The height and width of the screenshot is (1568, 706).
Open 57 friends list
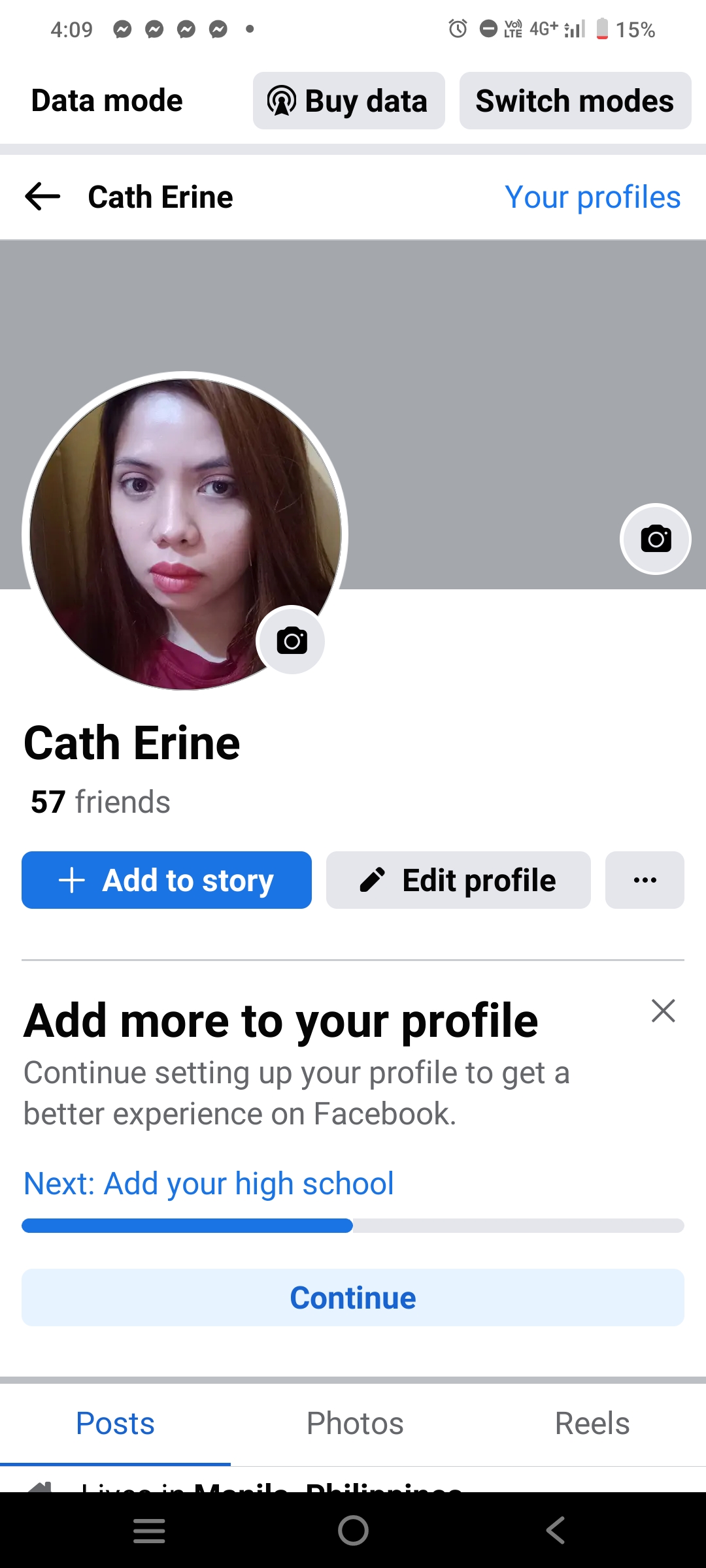coord(100,802)
